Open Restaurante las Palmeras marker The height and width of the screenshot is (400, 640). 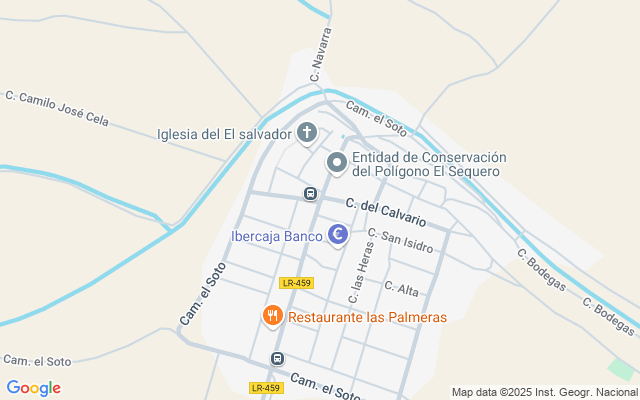272,316
